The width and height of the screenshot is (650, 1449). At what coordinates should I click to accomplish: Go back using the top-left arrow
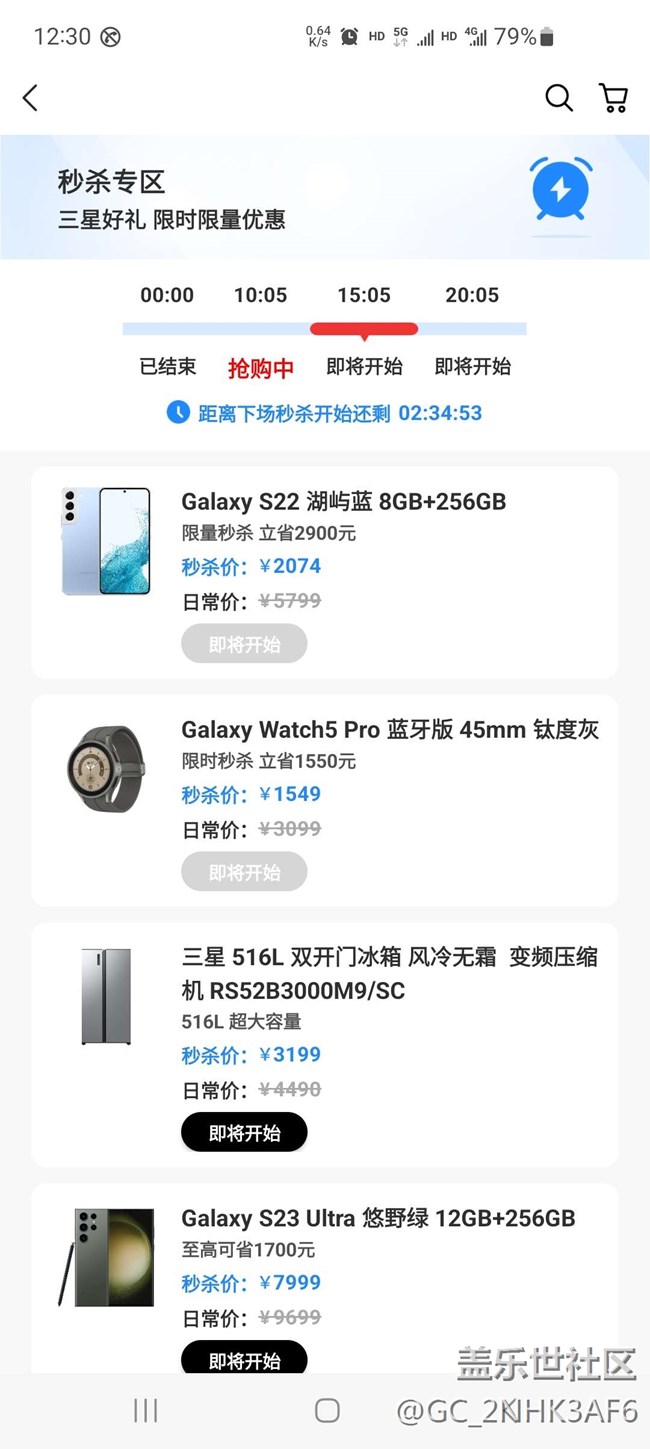coord(30,98)
